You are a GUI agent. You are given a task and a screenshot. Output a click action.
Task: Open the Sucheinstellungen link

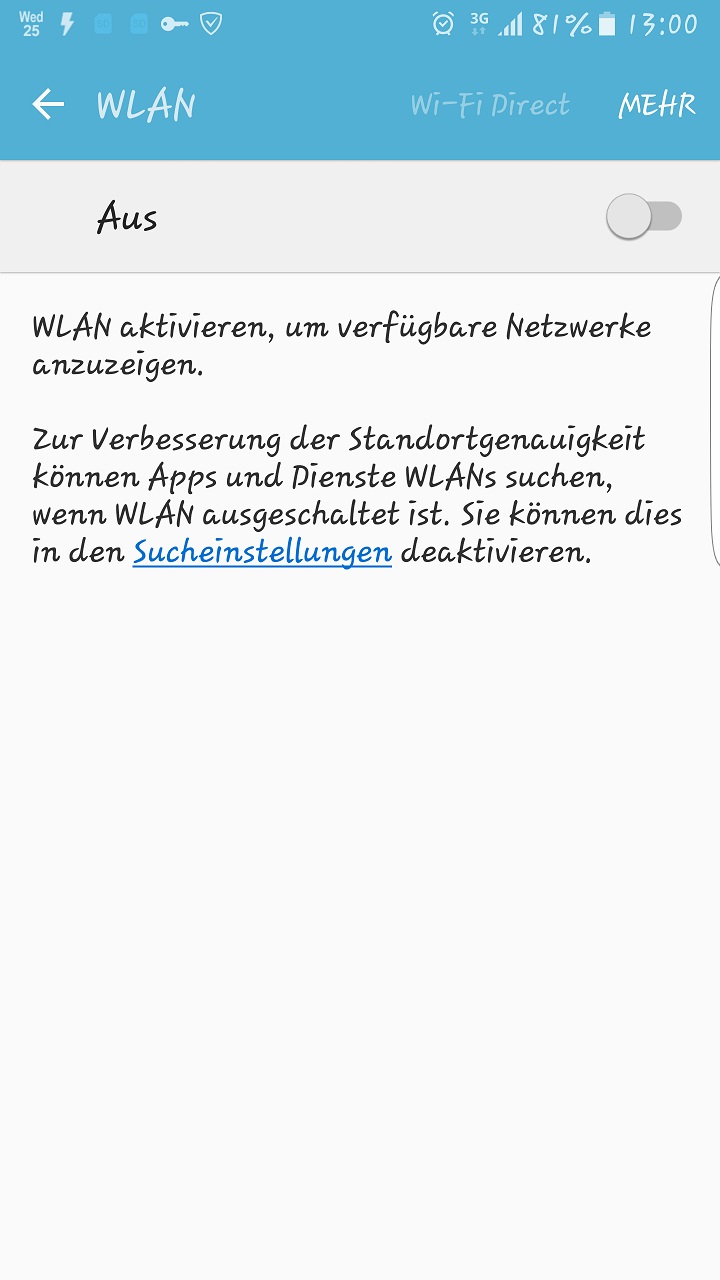click(262, 552)
